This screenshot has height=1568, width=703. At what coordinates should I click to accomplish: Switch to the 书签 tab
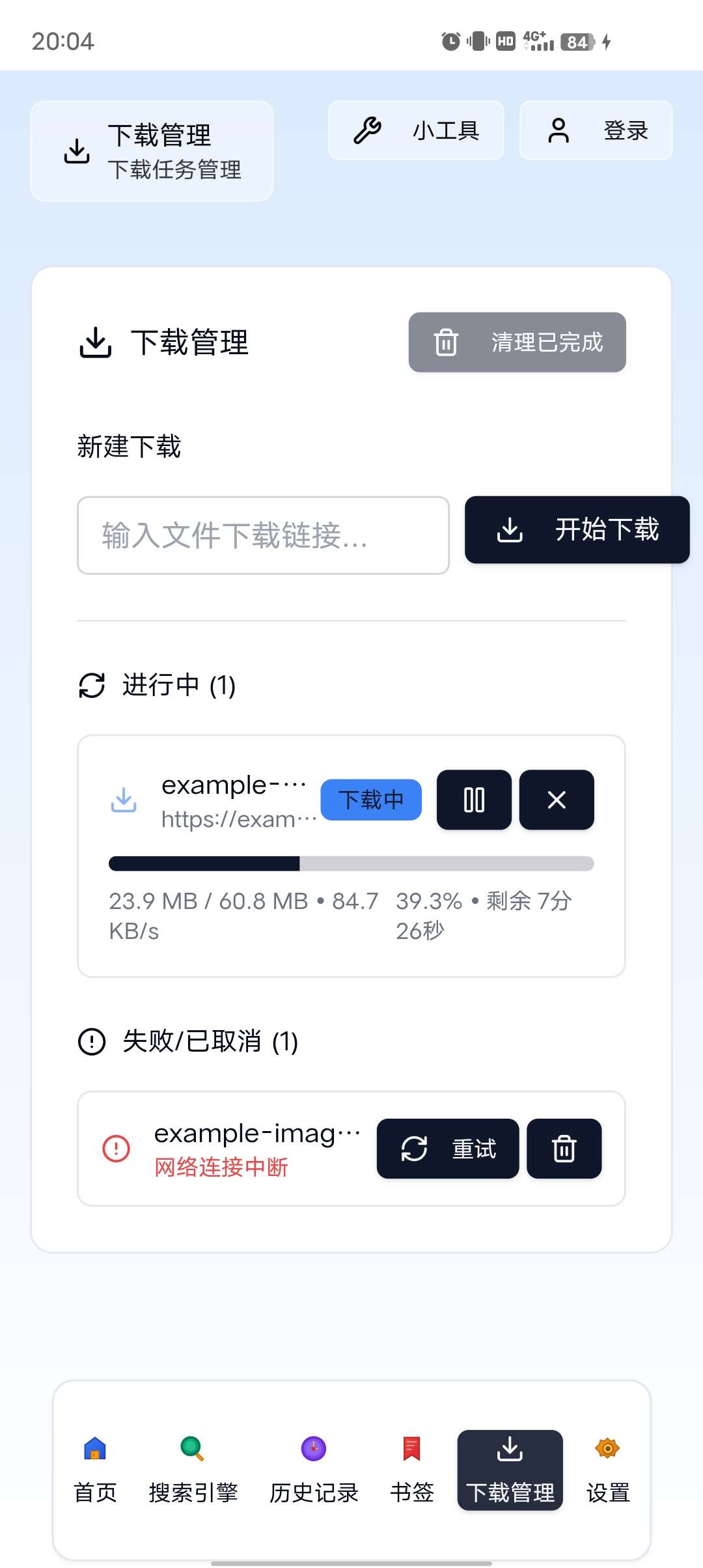tap(411, 1470)
